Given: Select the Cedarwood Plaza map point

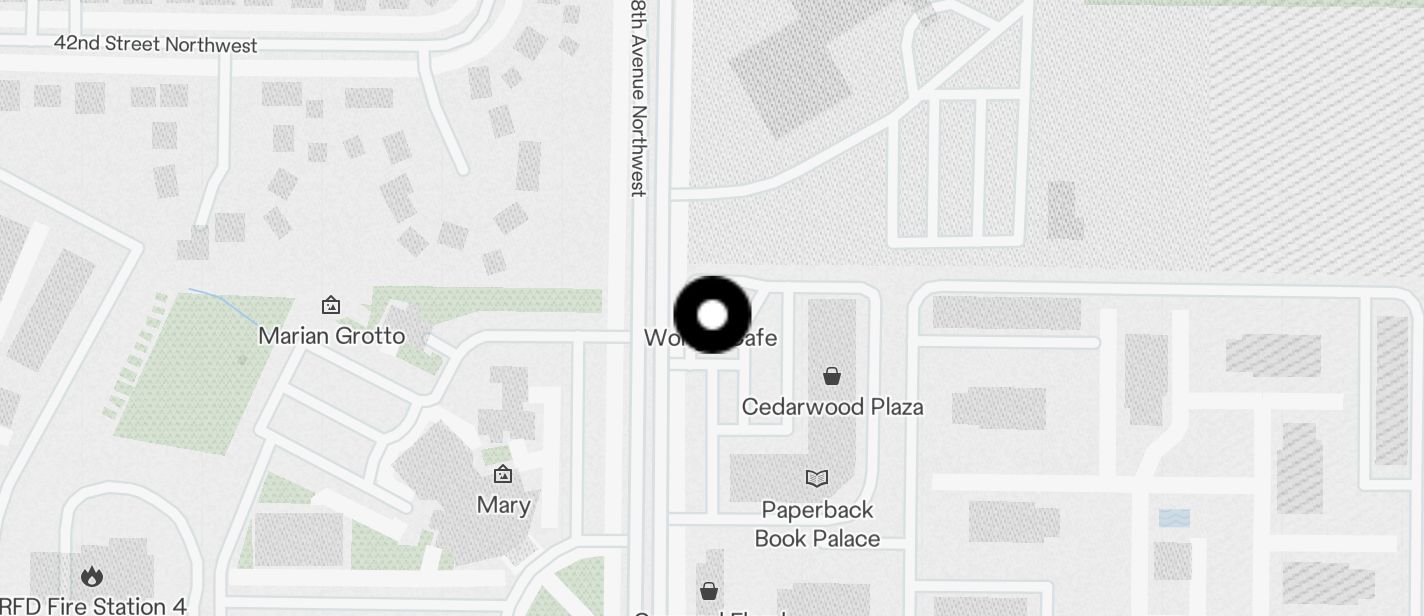Looking at the screenshot, I should pos(831,377).
